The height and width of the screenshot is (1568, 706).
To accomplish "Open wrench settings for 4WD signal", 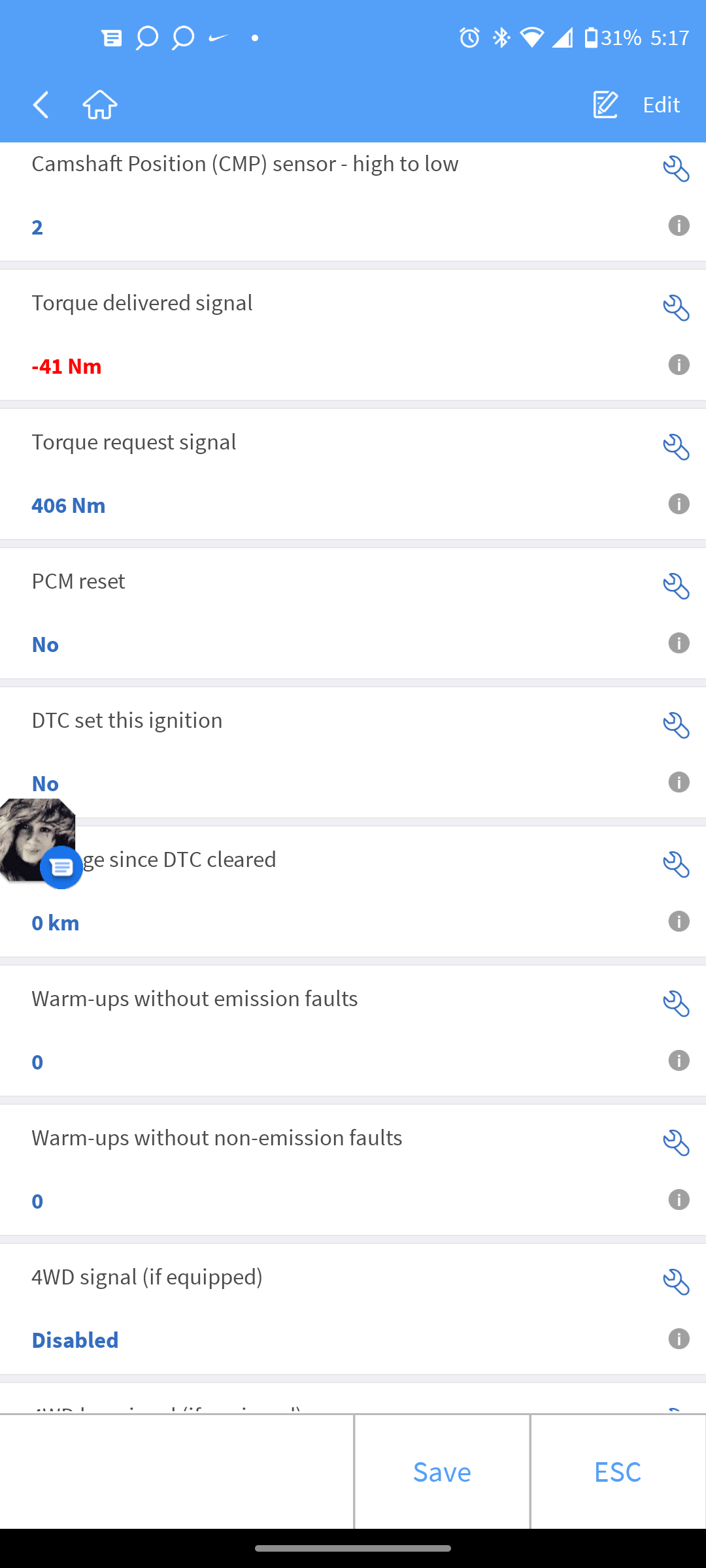I will click(676, 1282).
